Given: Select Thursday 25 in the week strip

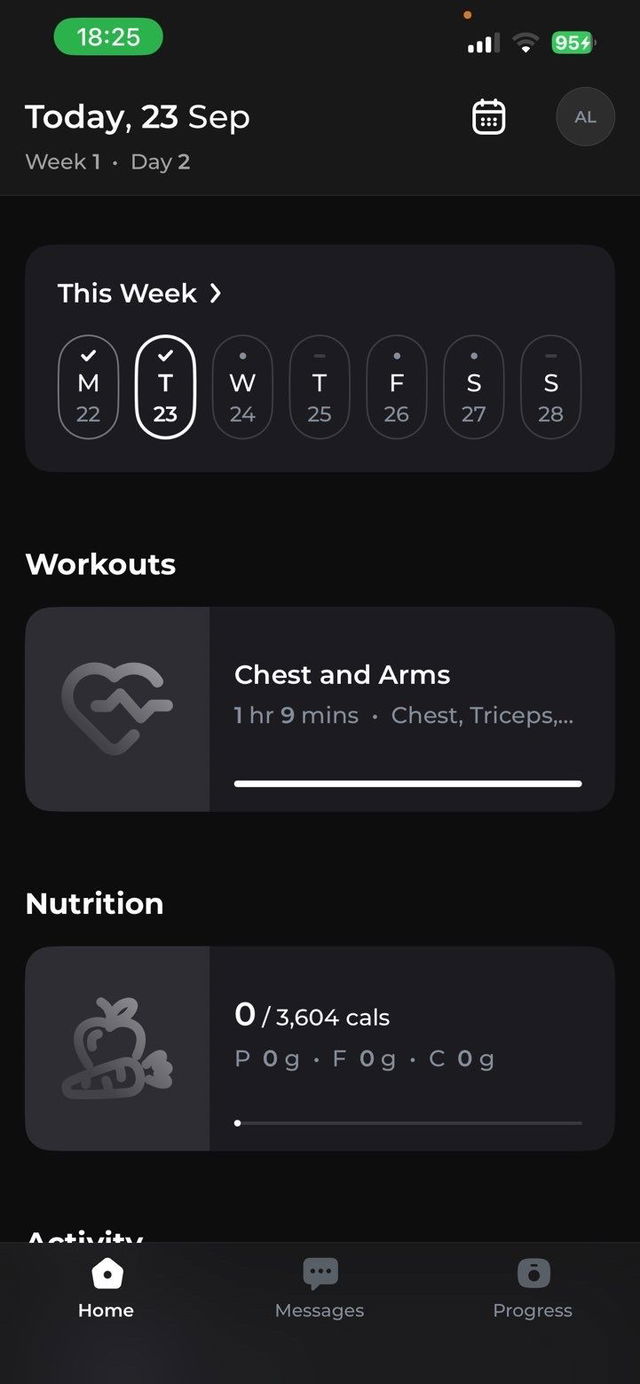Looking at the screenshot, I should (x=319, y=387).
